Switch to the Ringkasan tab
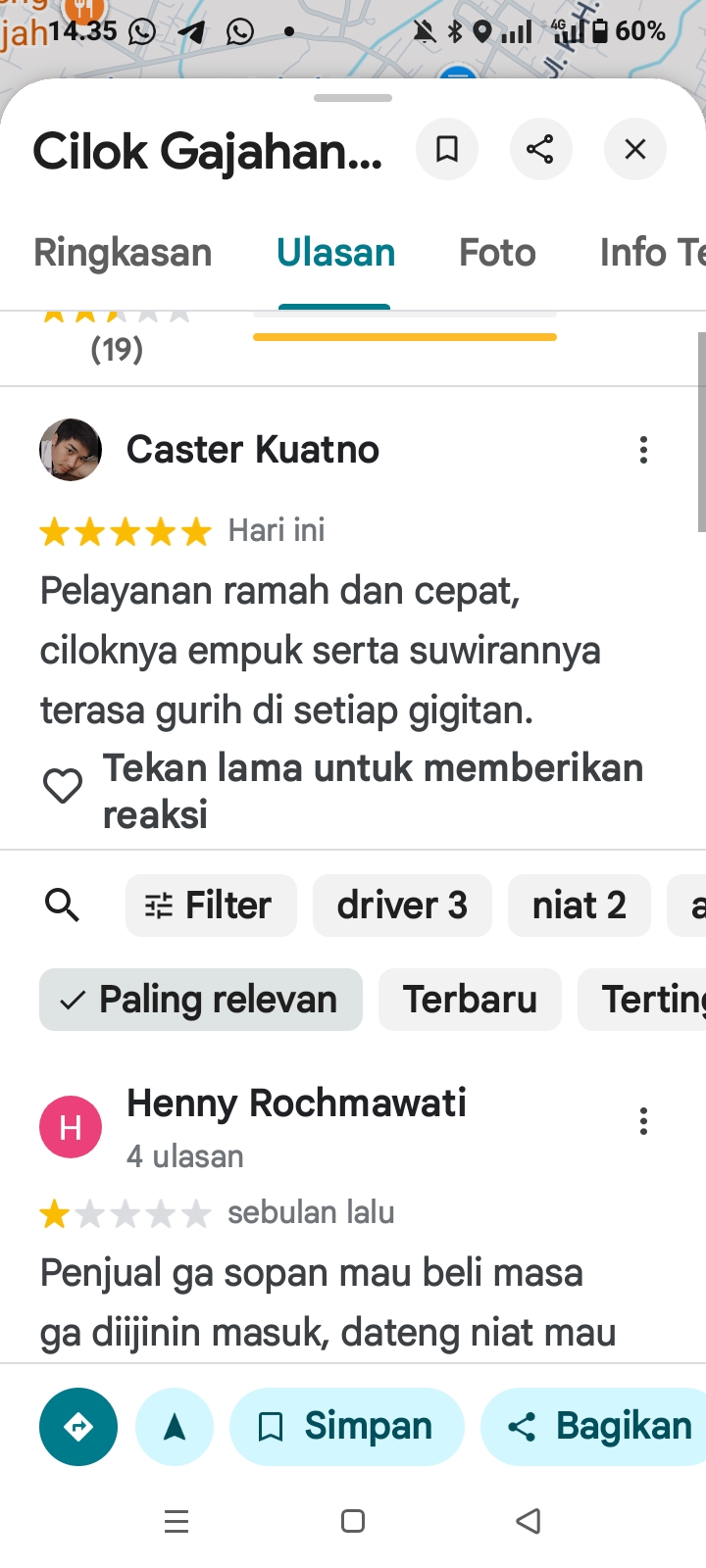 123,253
